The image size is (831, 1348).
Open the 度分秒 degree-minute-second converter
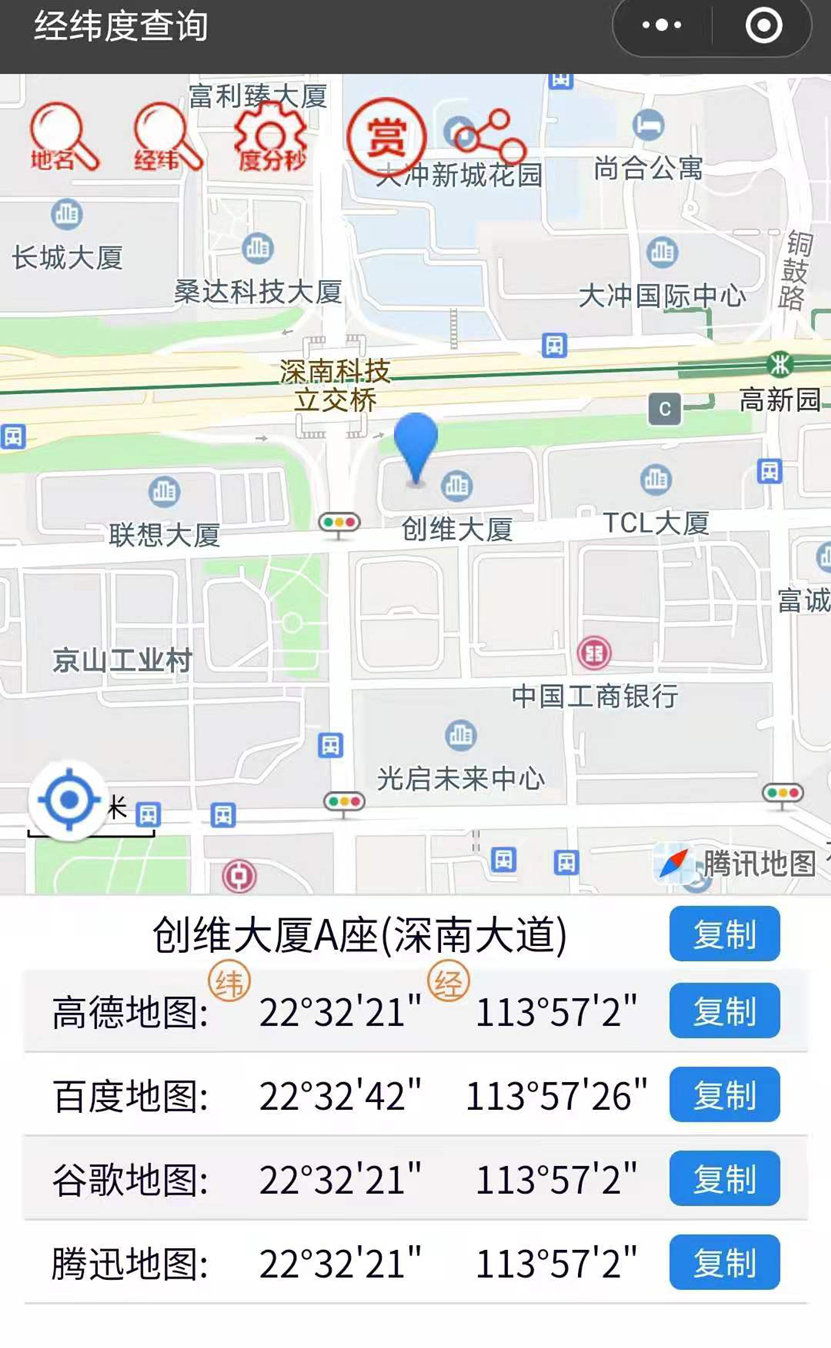tap(268, 138)
